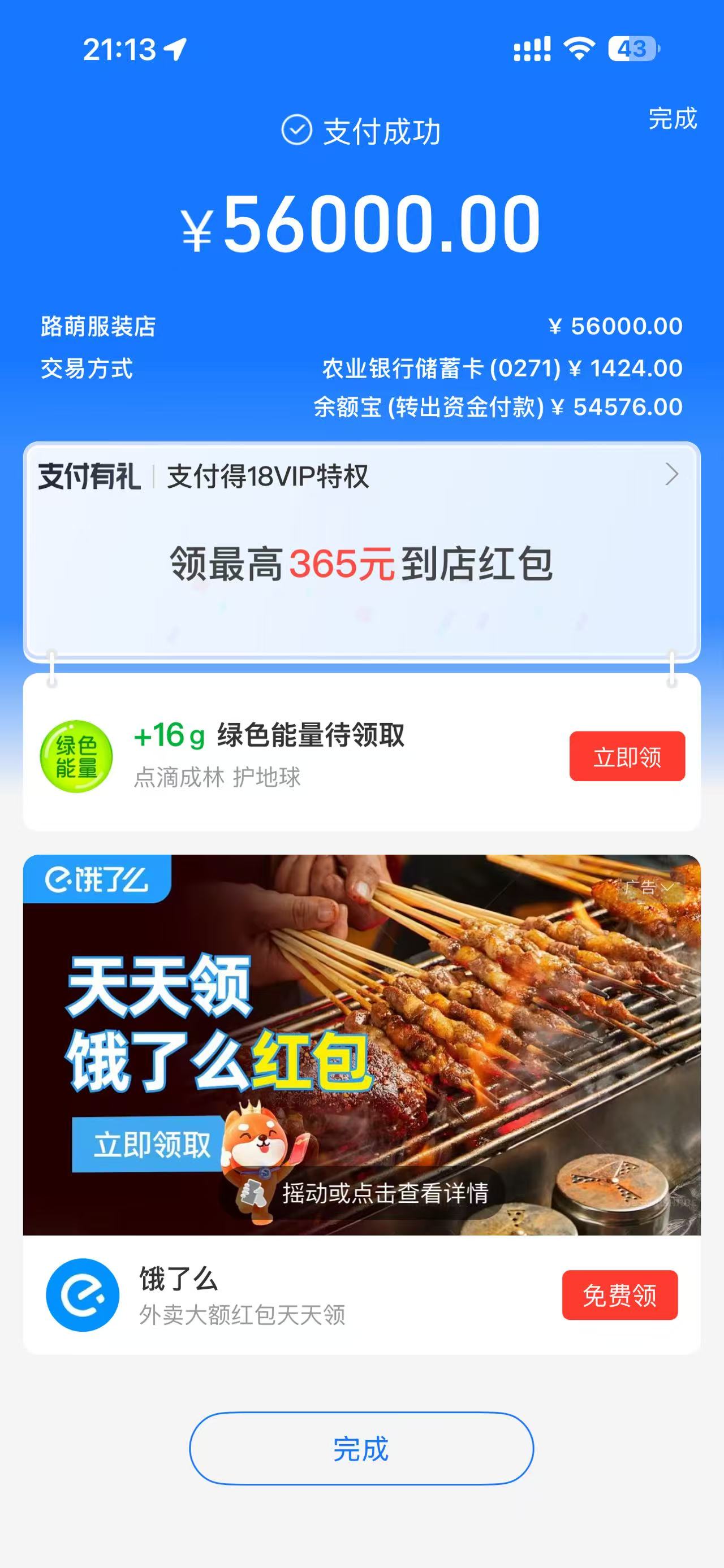Tap 免费领 for 饿了么 red packet

tap(619, 1294)
